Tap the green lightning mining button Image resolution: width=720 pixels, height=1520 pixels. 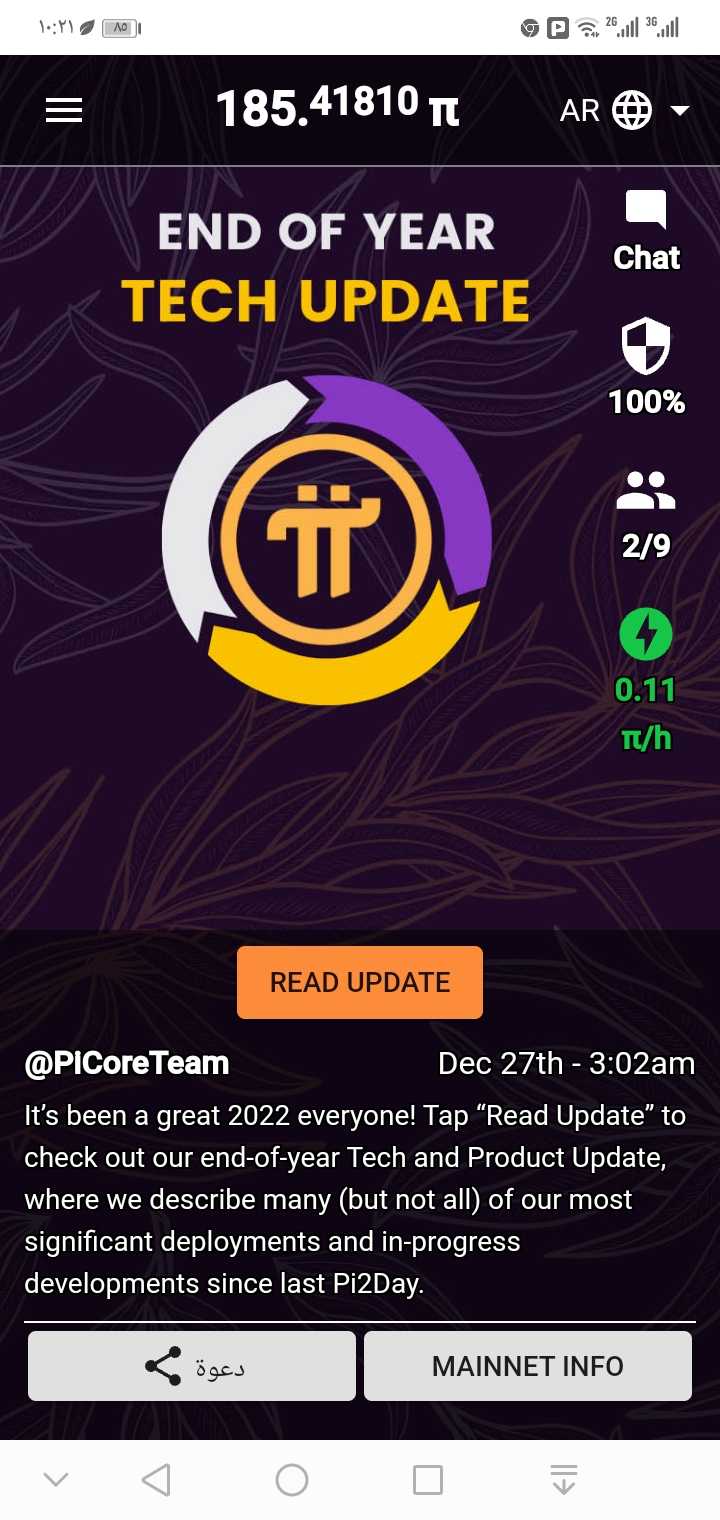click(x=646, y=636)
